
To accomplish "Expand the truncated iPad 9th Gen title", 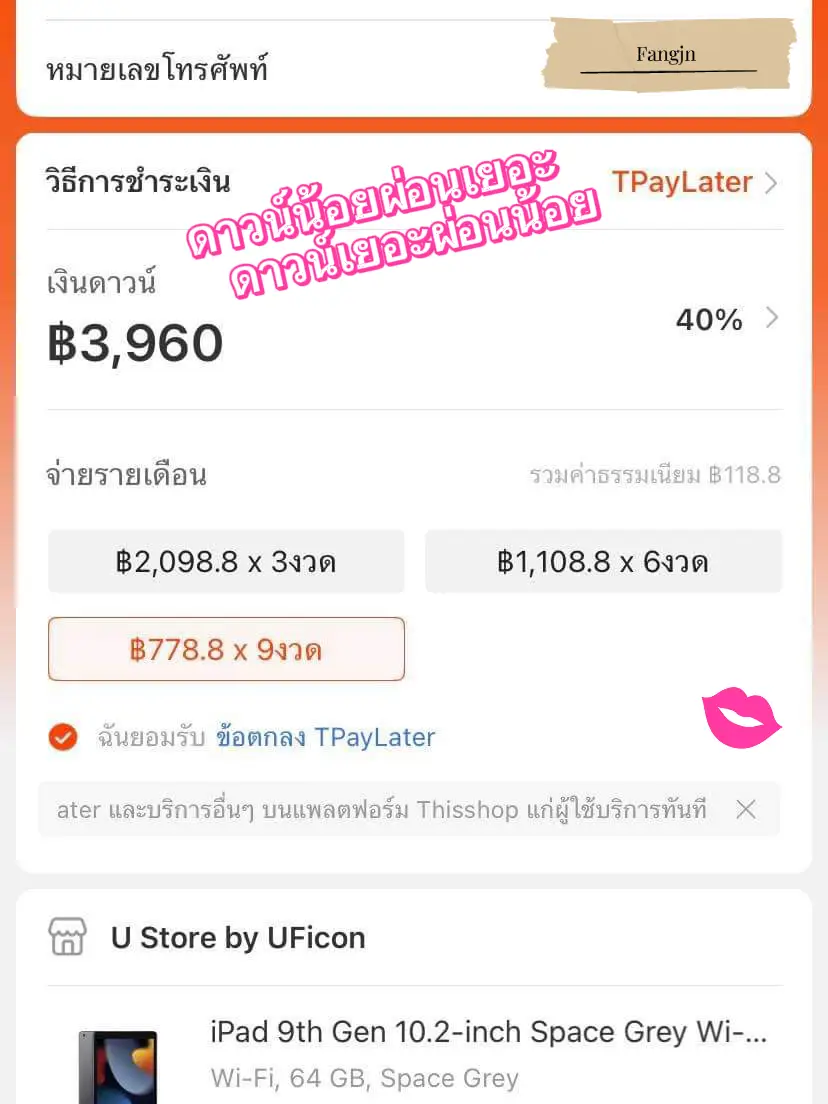I will (490, 1031).
